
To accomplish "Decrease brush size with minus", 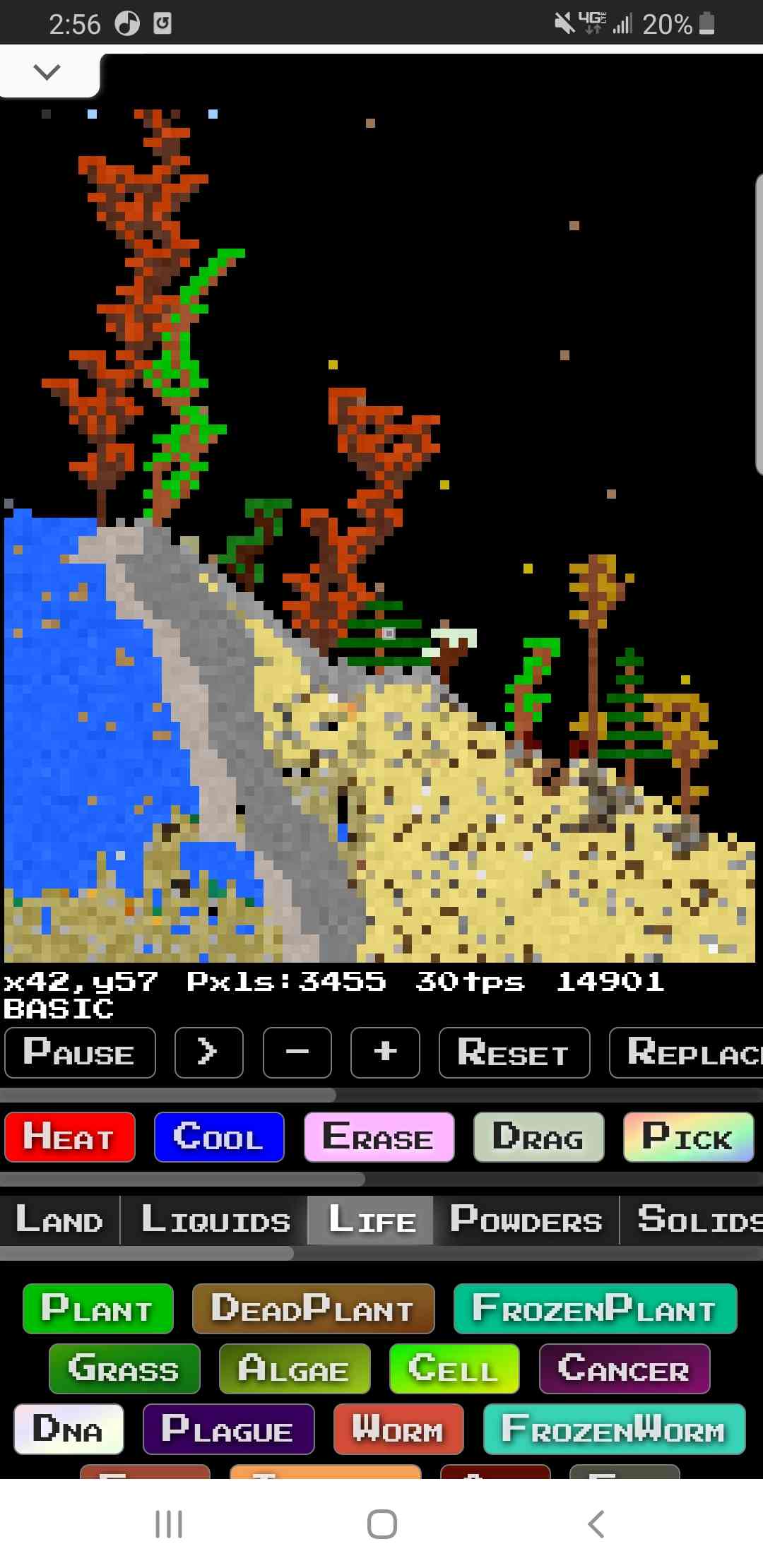I will tap(297, 1052).
